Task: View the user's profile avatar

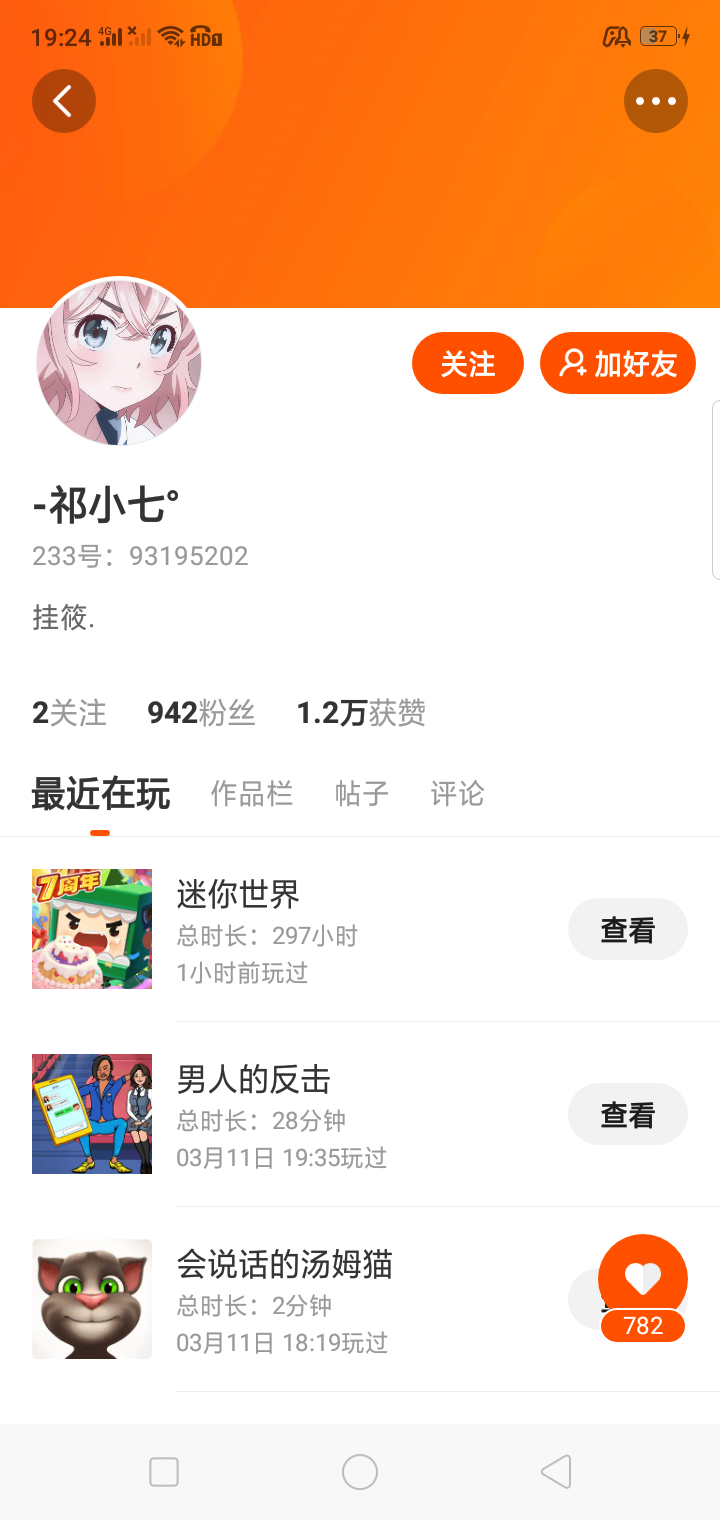Action: coord(119,363)
